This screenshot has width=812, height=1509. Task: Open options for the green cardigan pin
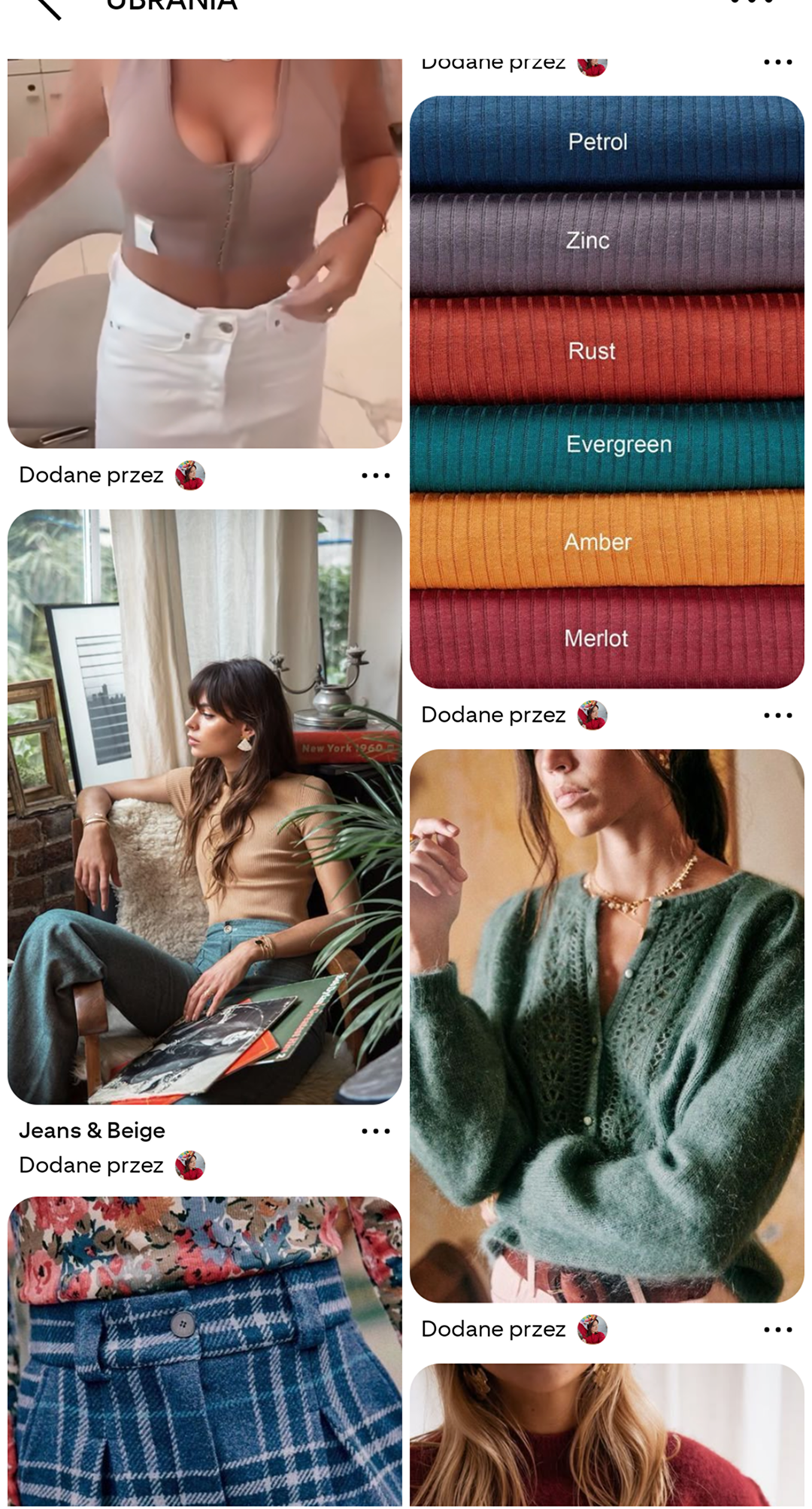tap(777, 1329)
